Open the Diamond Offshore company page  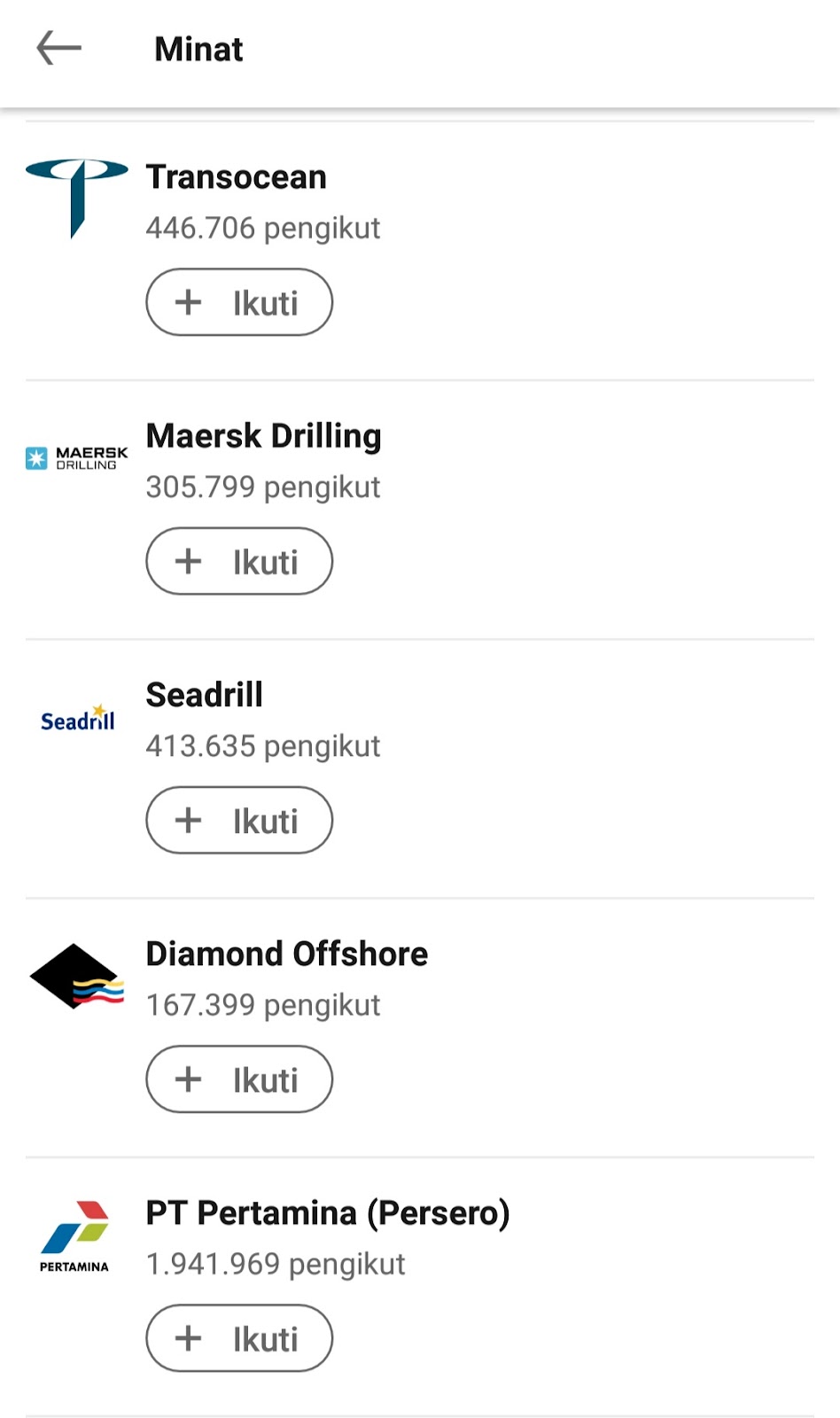point(287,954)
